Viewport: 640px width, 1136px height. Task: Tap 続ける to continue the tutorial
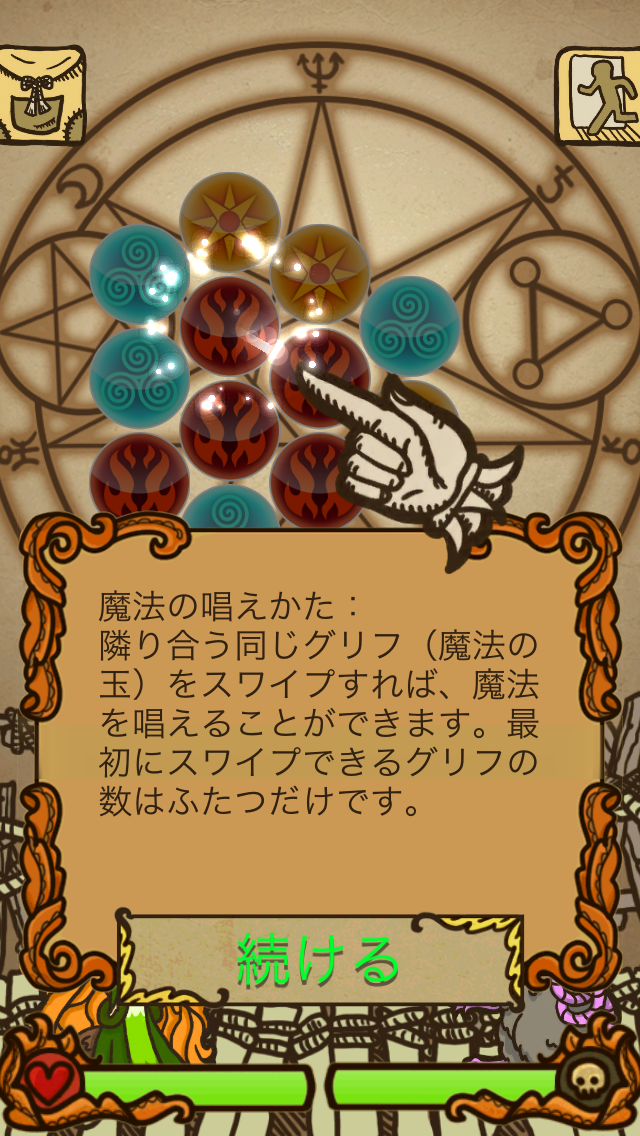pos(319,959)
